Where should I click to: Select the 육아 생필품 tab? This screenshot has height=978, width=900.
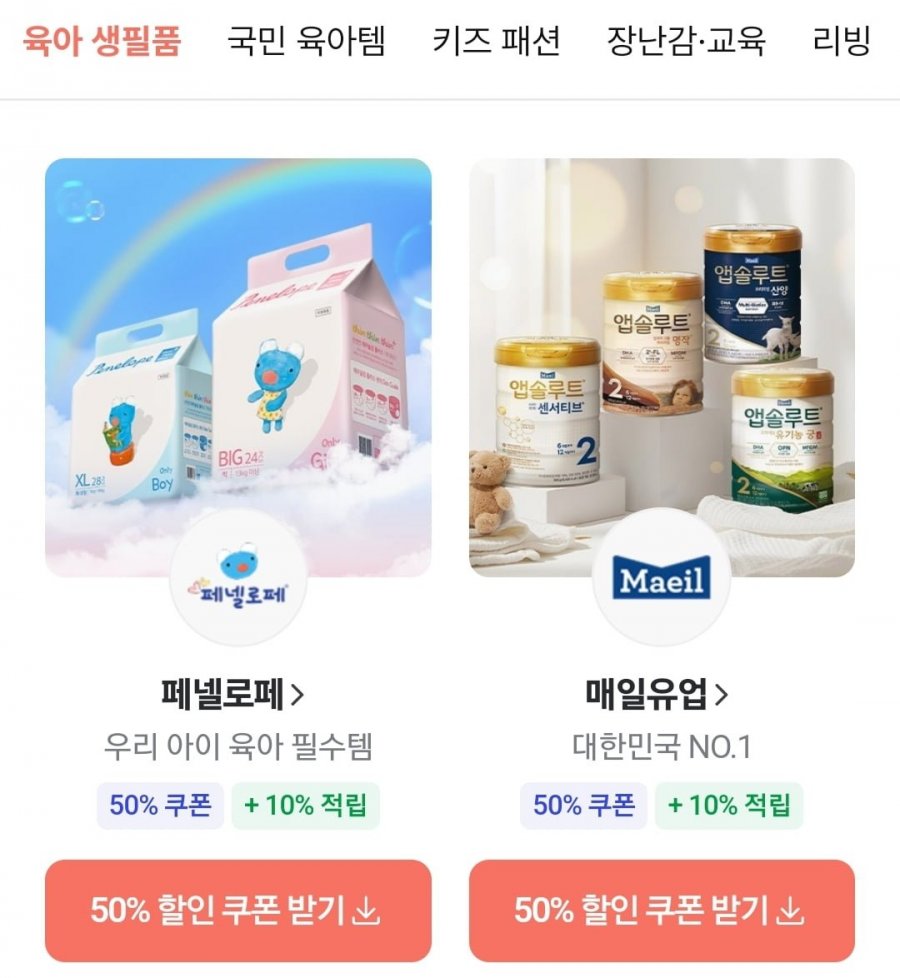click(x=101, y=42)
